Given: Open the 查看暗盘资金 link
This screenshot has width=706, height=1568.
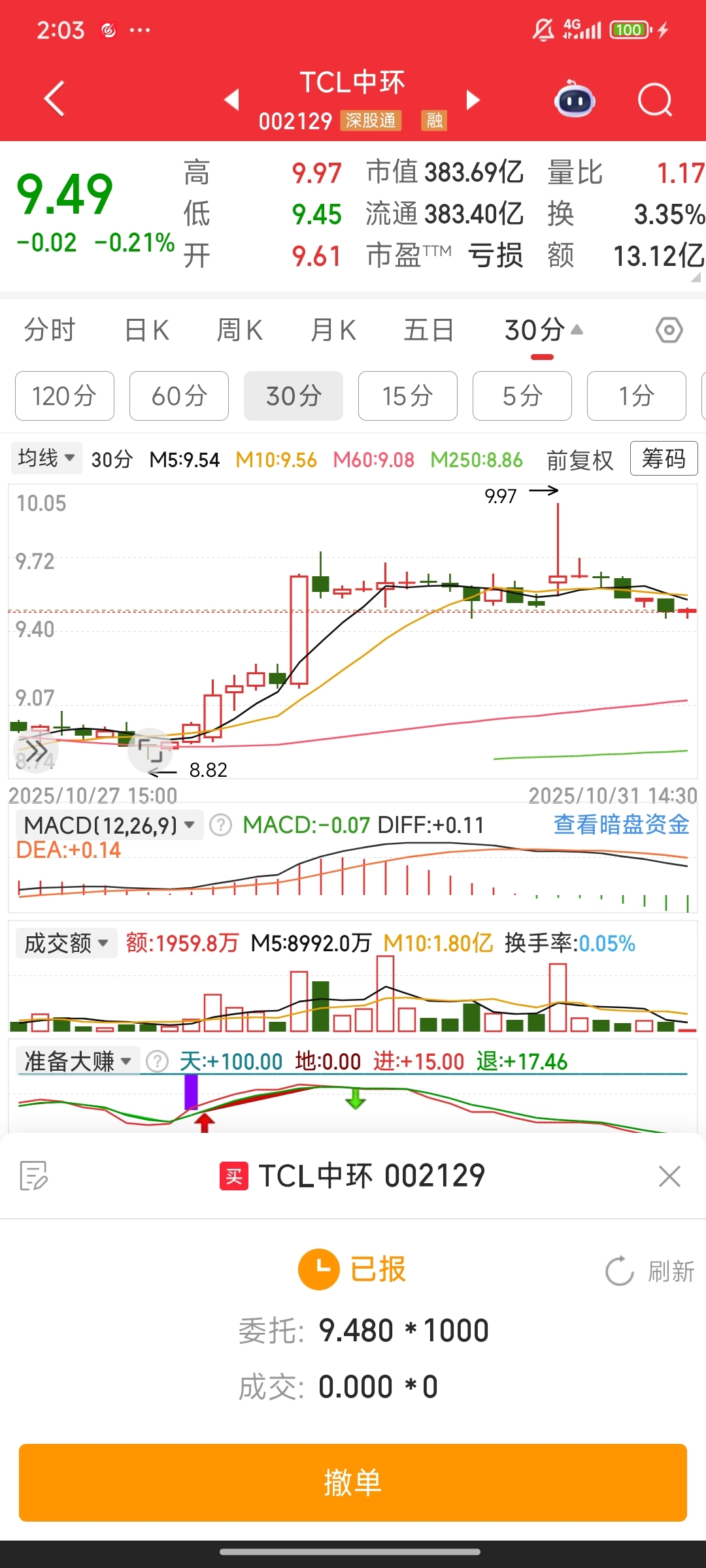Looking at the screenshot, I should [621, 825].
